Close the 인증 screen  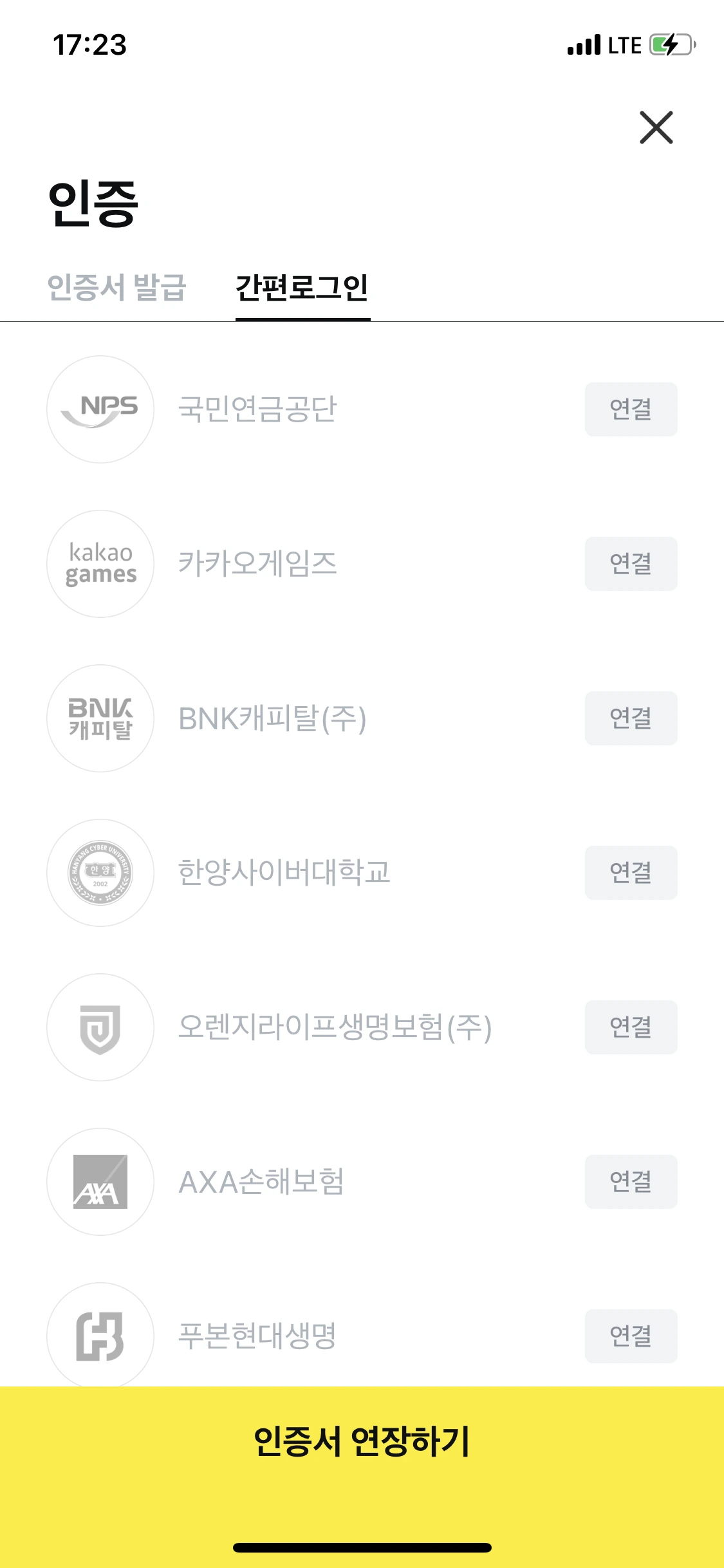coord(656,127)
